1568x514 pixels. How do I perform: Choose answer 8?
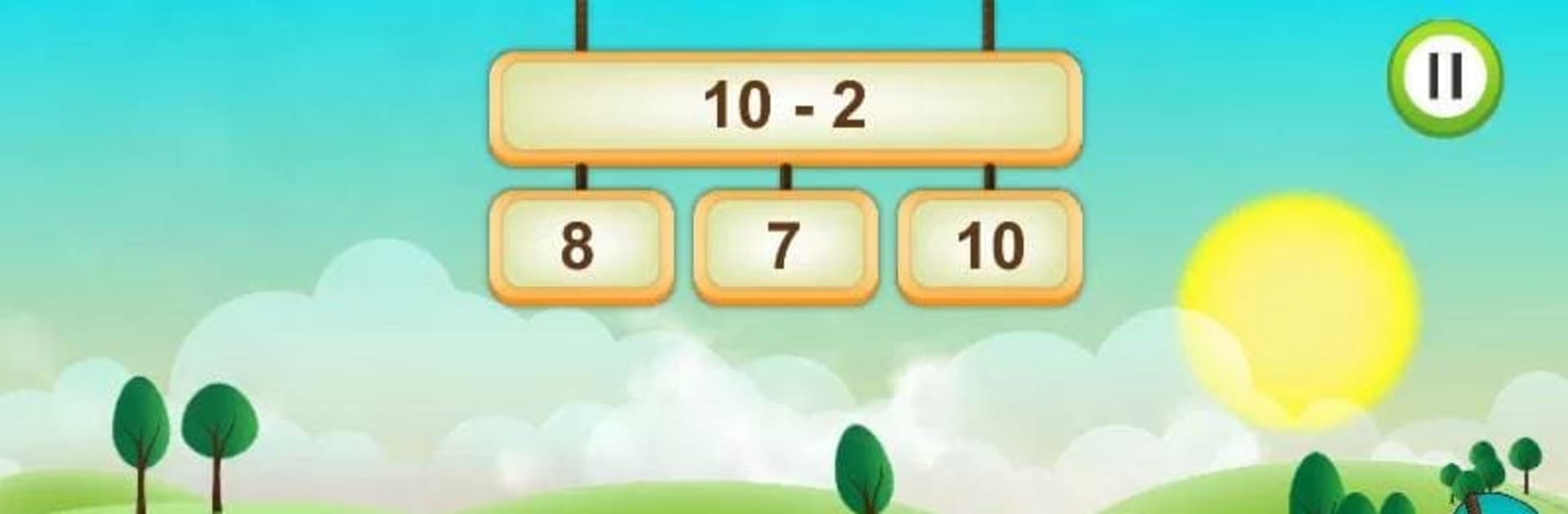[581, 246]
